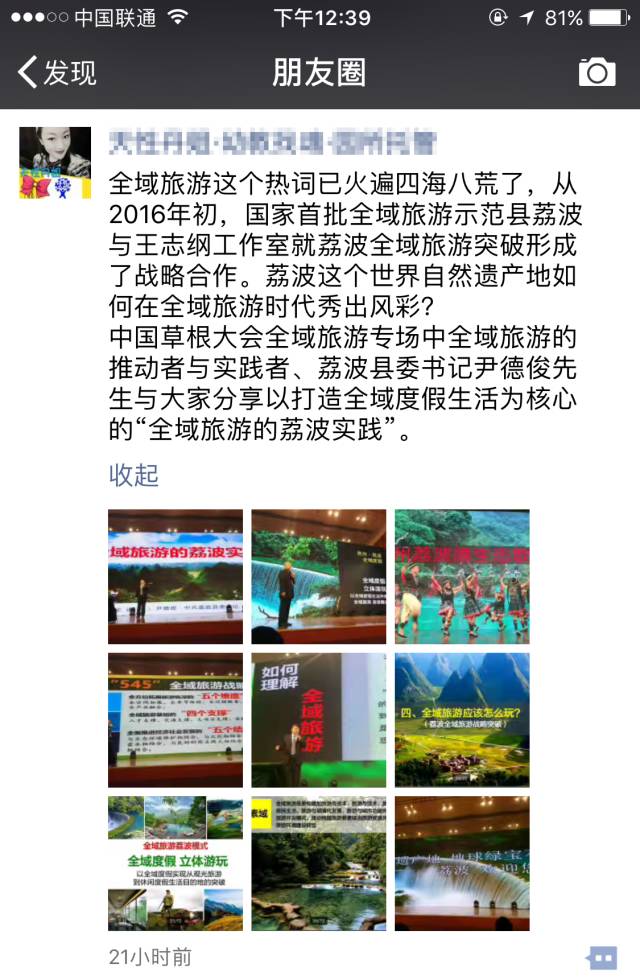Open the photo of green river scenery slide
The width and height of the screenshot is (640, 980).
(318, 862)
